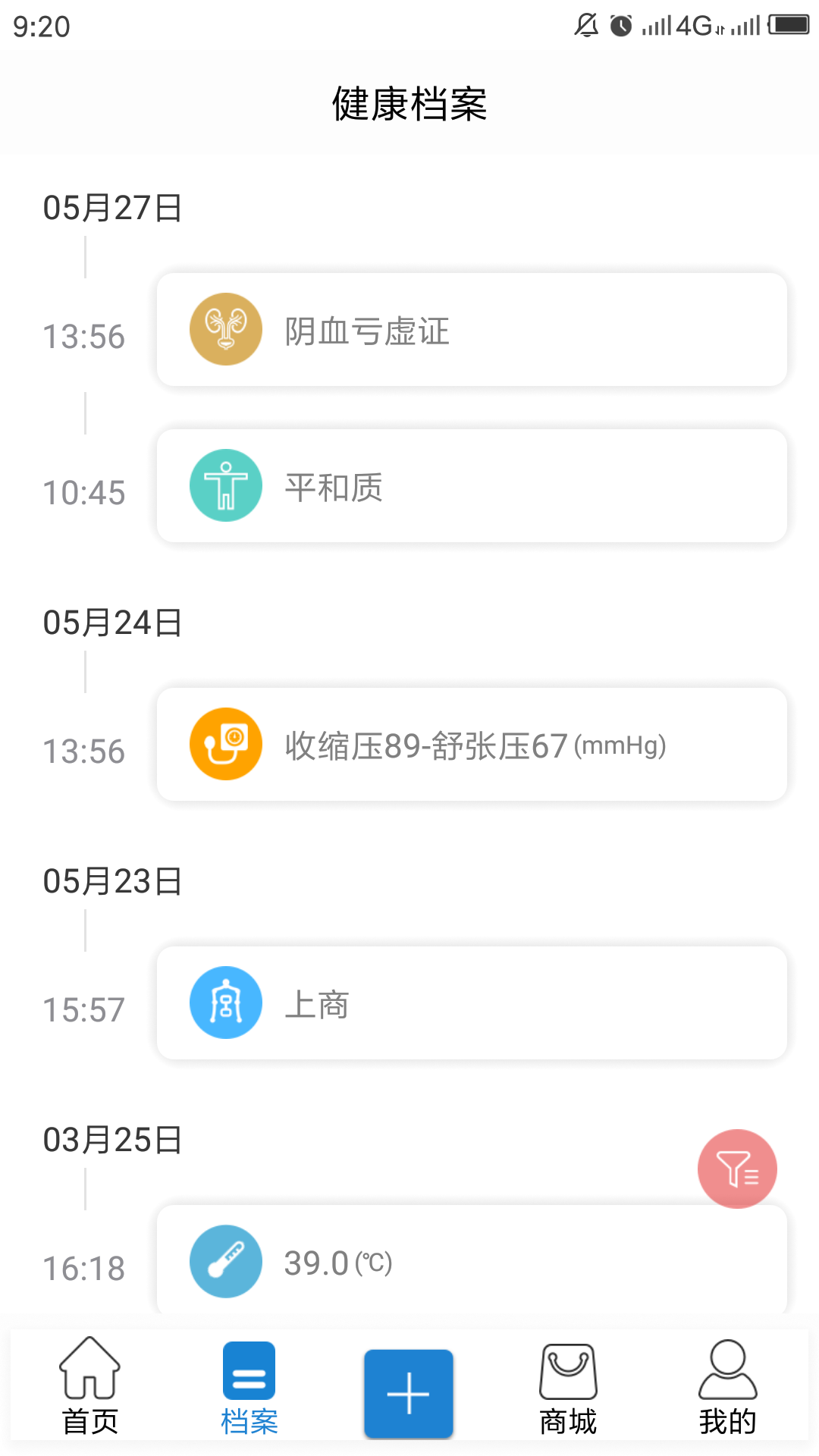This screenshot has height=1456, width=819.
Task: Select the thermometer temperature icon
Action: point(225,1261)
